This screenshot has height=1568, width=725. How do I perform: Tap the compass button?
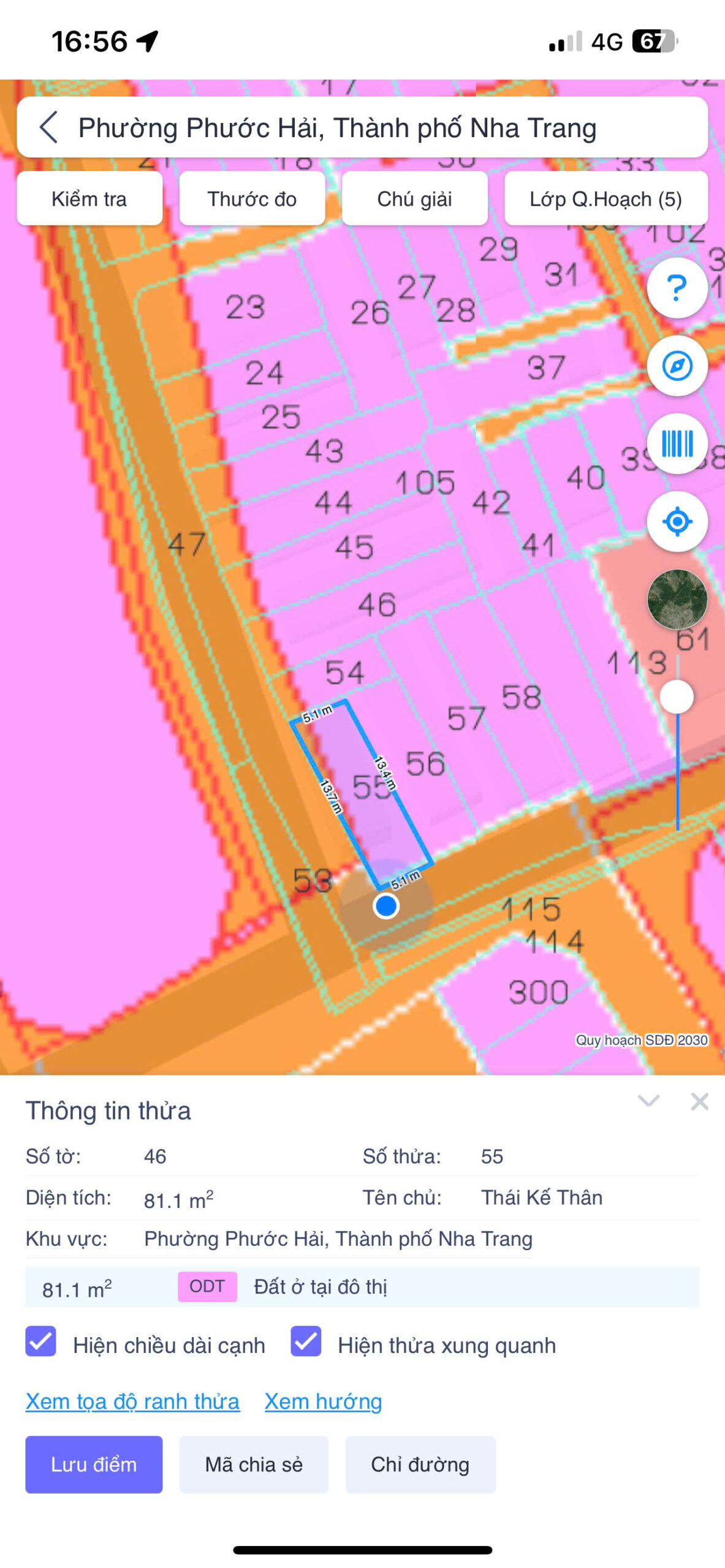[677, 366]
